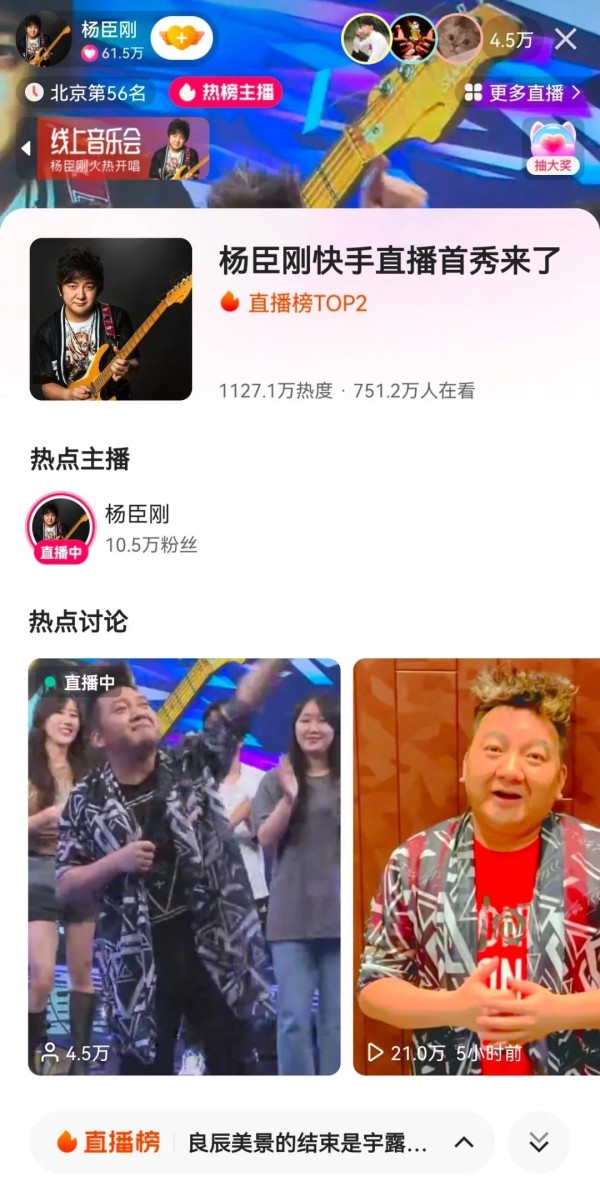This screenshot has height=1186, width=600.
Task: Expand the 直播榜 ranking bar
Action: (463, 1142)
